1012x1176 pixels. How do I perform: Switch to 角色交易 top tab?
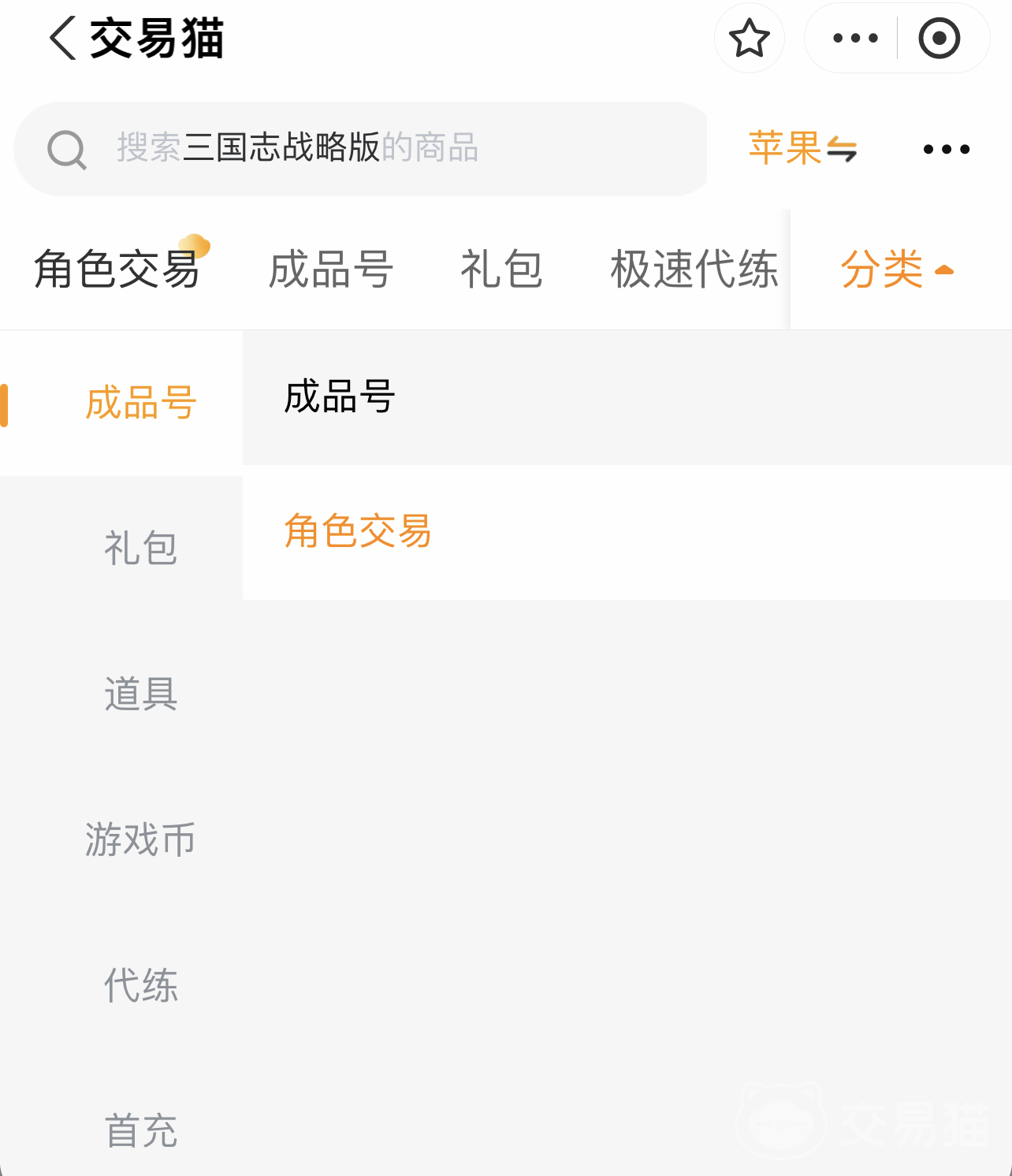pos(117,270)
